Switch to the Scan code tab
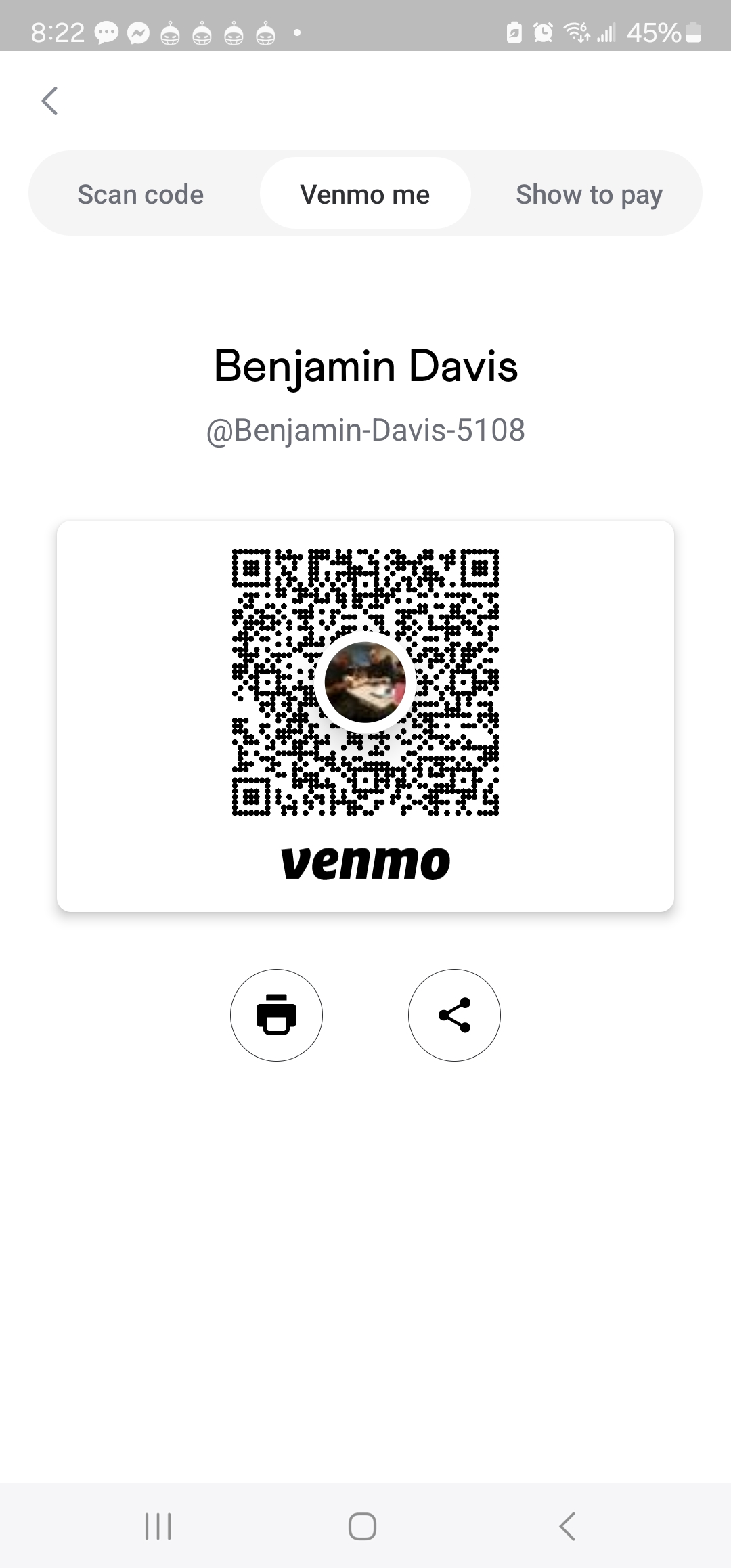The width and height of the screenshot is (731, 1568). point(140,194)
